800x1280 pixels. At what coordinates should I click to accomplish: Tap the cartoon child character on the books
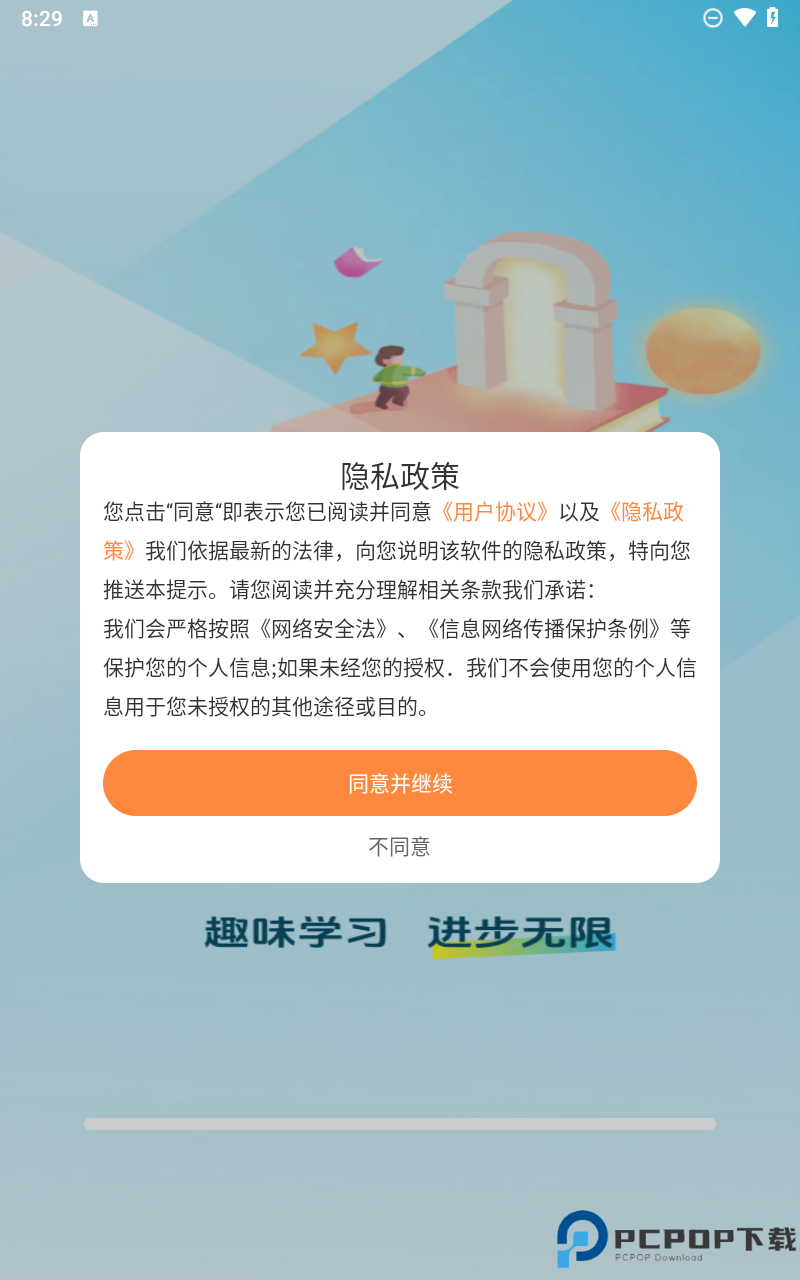393,375
